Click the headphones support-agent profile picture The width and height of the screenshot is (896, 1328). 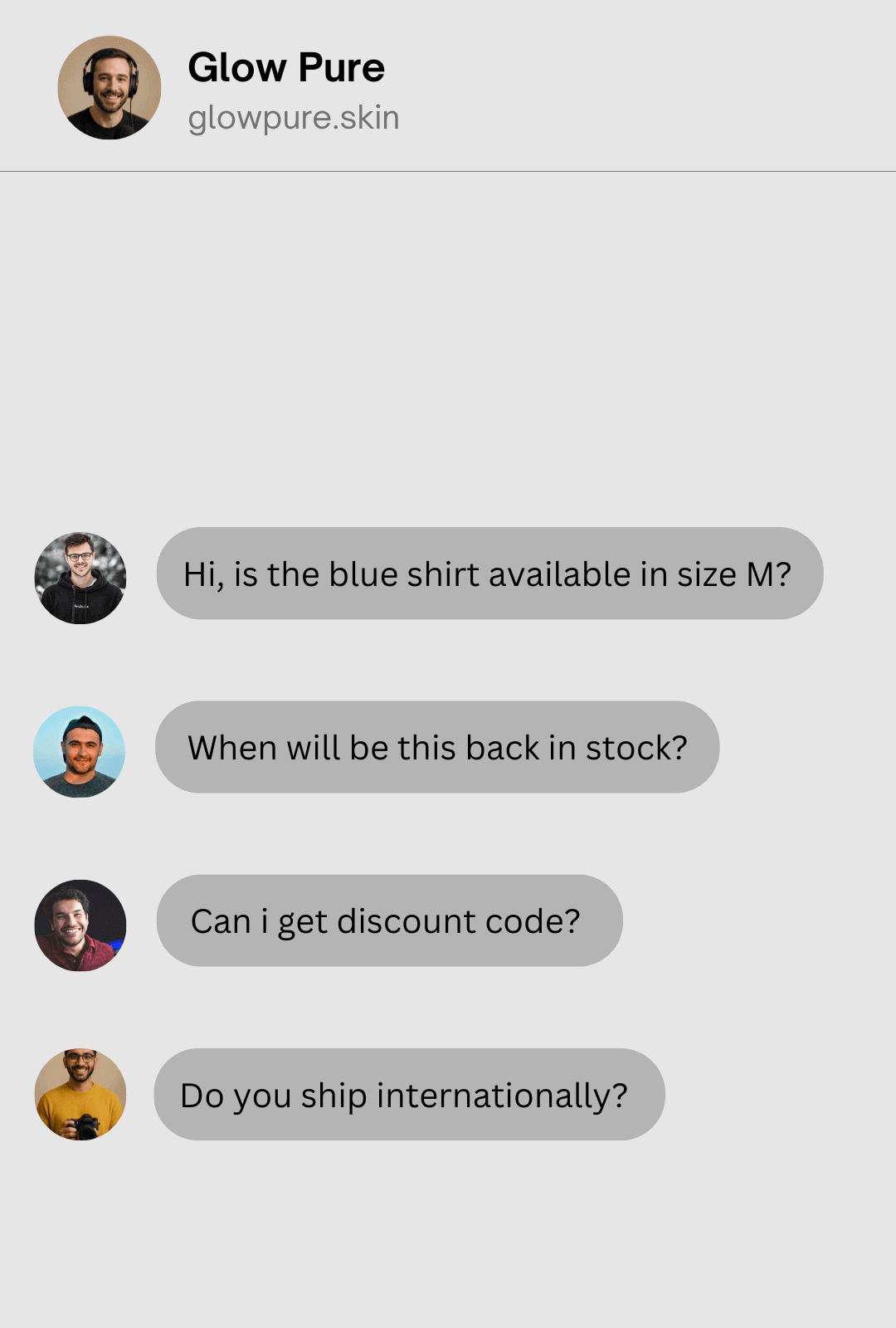point(108,86)
